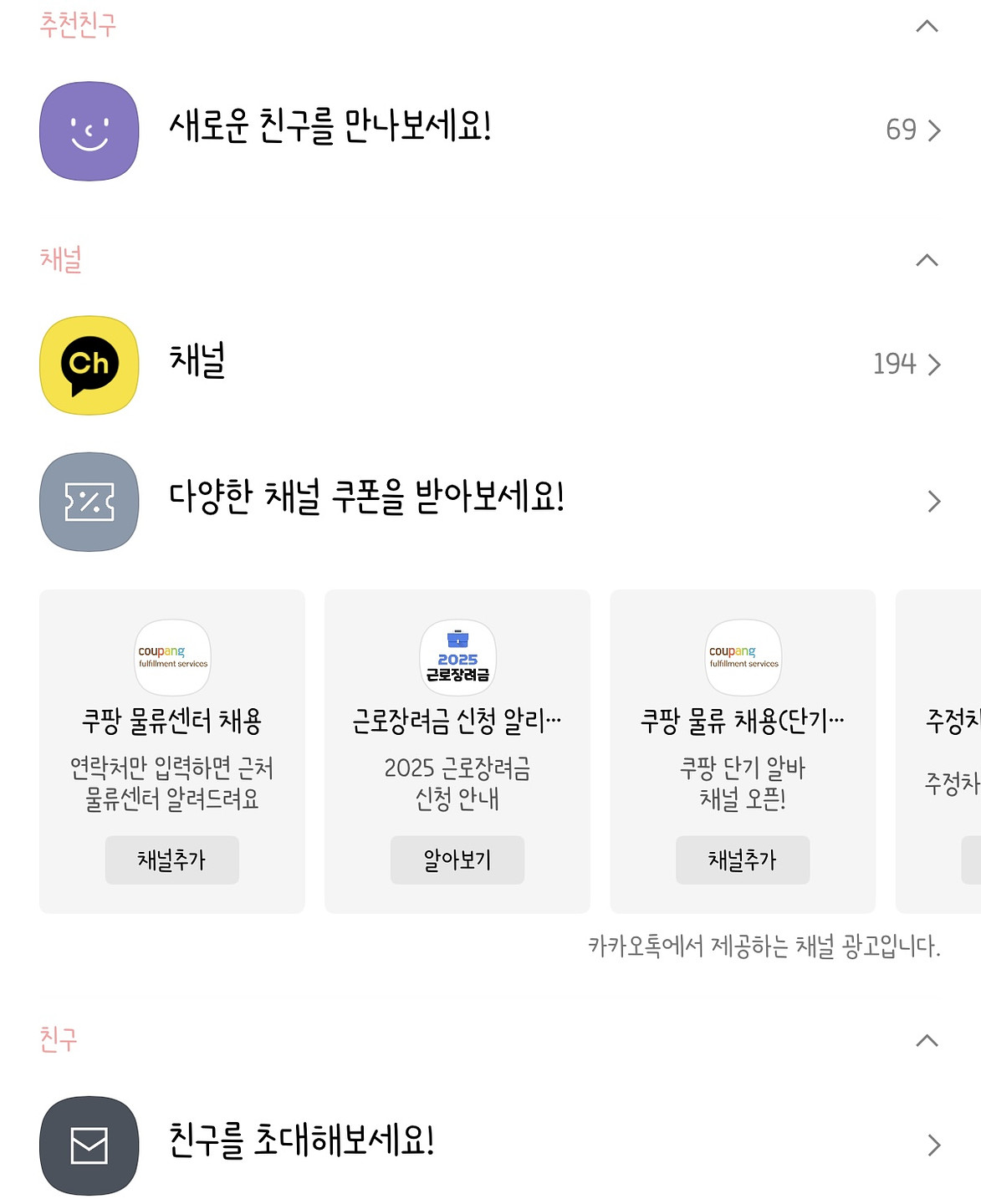The height and width of the screenshot is (1204, 981).
Task: Collapse the 친구 section
Action: (x=927, y=1041)
